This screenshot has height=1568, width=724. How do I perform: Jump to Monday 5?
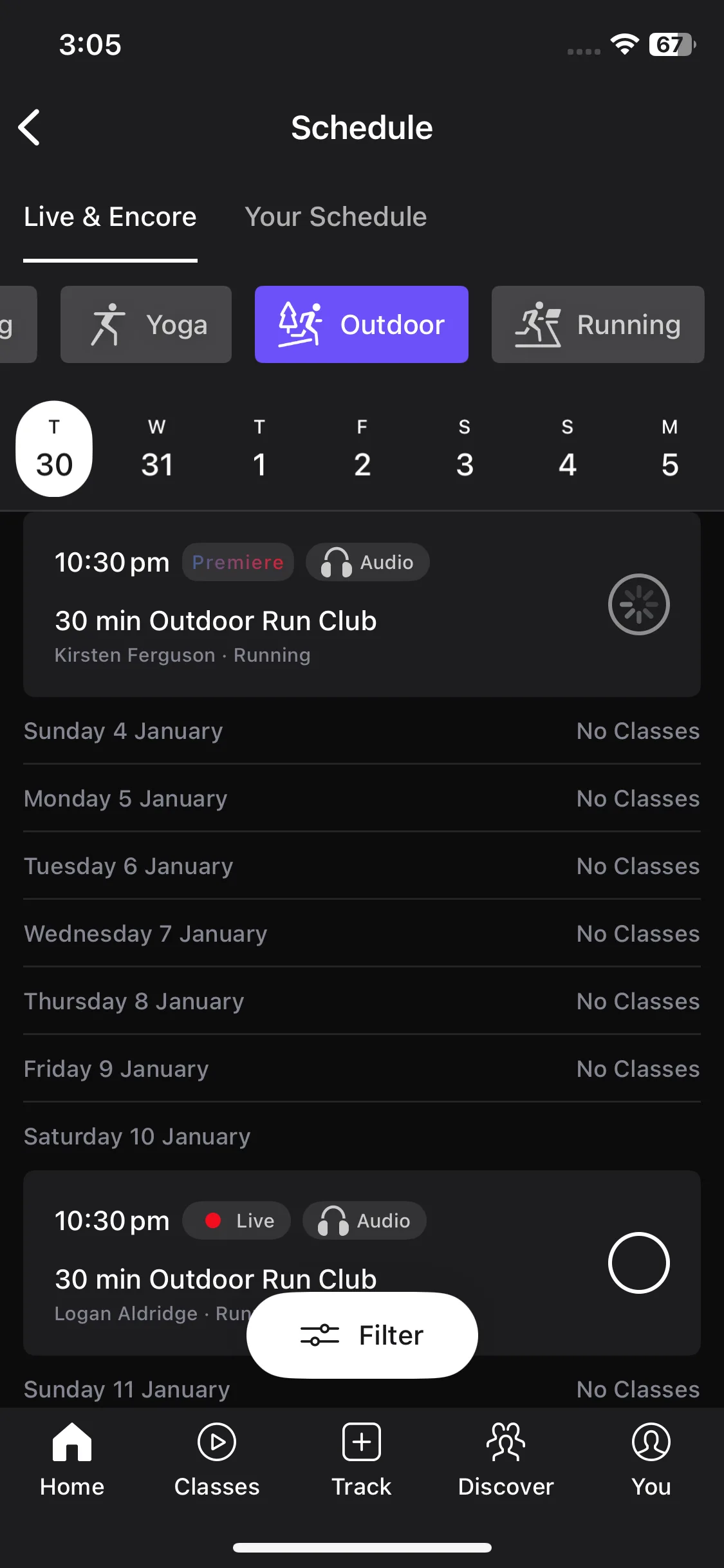669,449
